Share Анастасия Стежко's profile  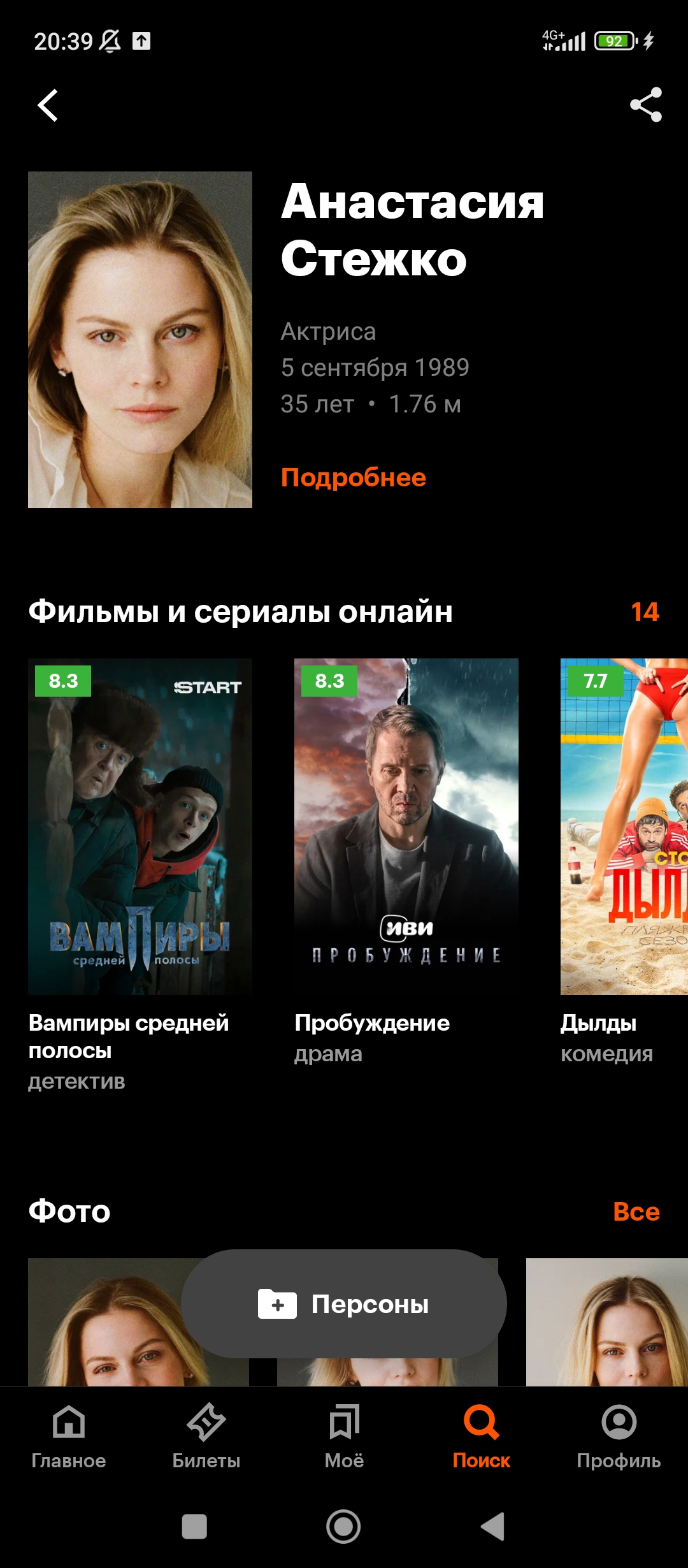646,105
